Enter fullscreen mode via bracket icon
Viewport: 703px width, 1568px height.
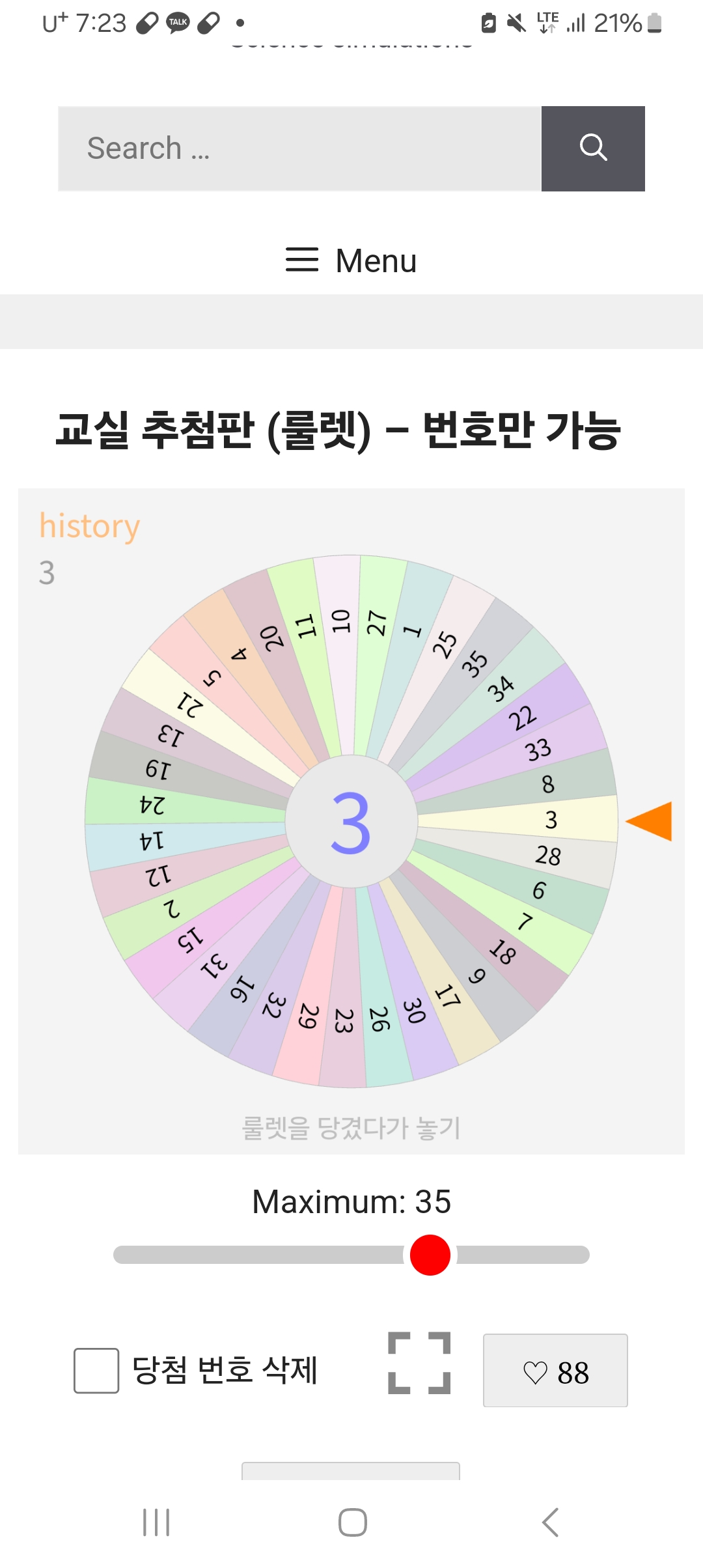[x=419, y=1363]
